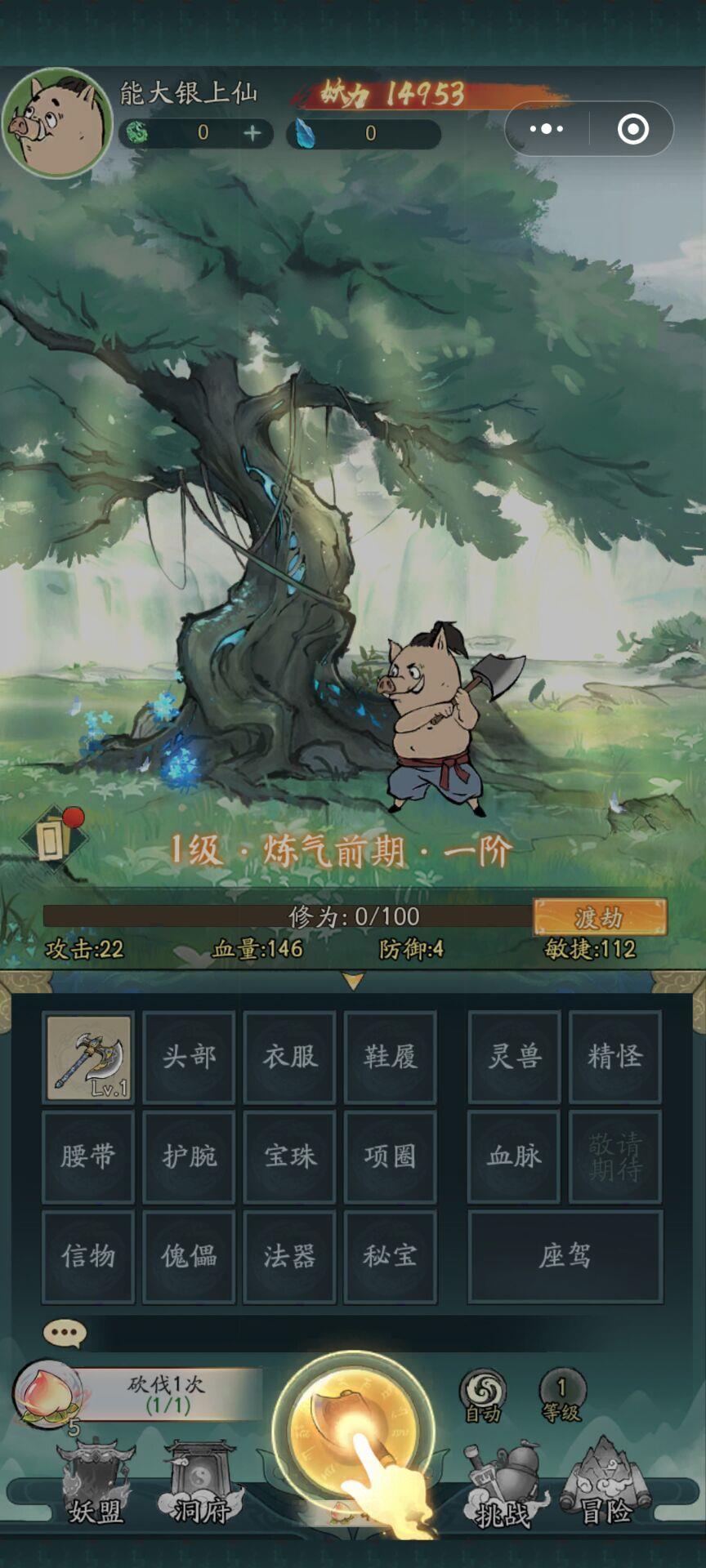706x1568 pixels.
Task: Open the 头部 equipment slot
Action: click(189, 1057)
